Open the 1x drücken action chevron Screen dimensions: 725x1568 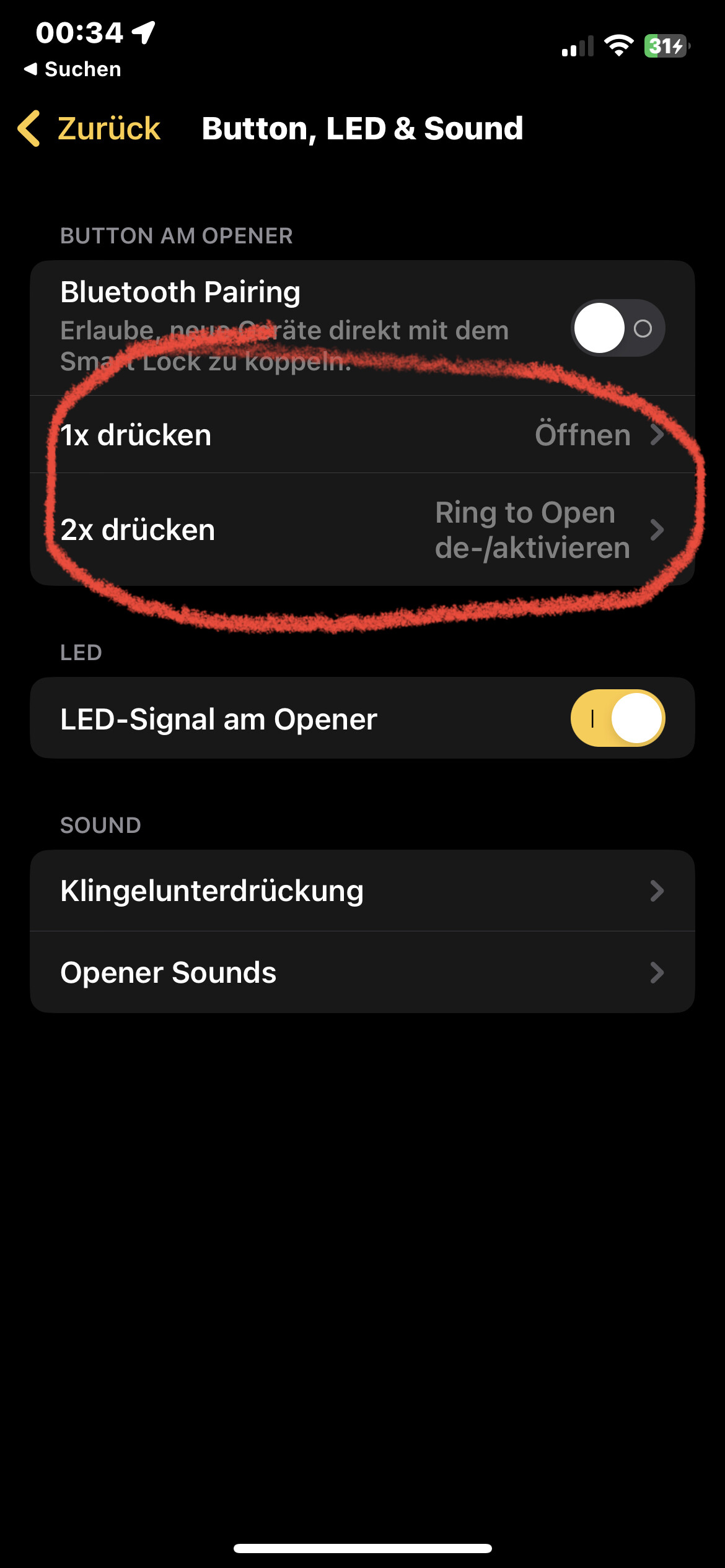click(658, 435)
